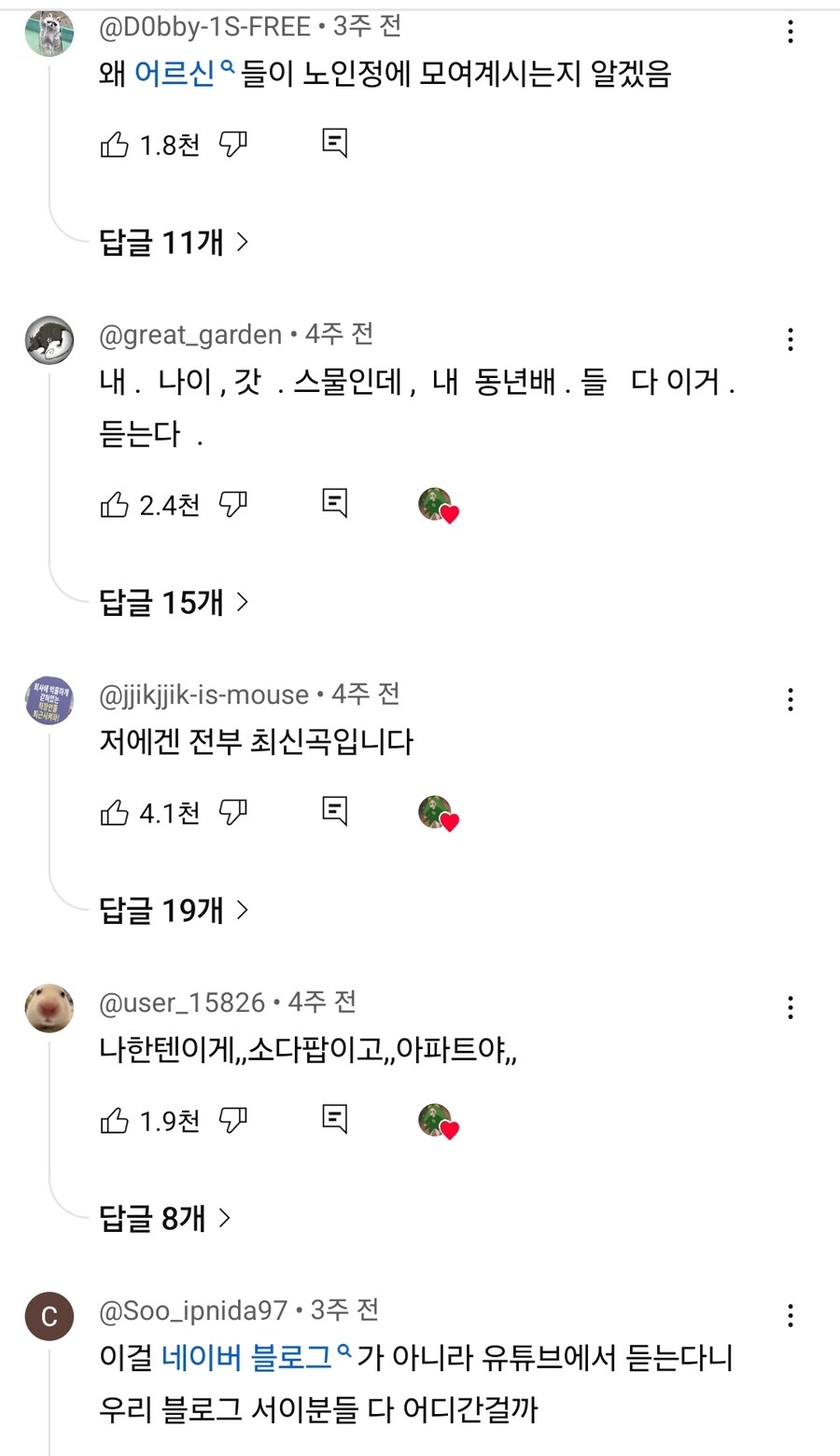The height and width of the screenshot is (1456, 840).
Task: Expand 답글 19개 replies
Action: (175, 910)
